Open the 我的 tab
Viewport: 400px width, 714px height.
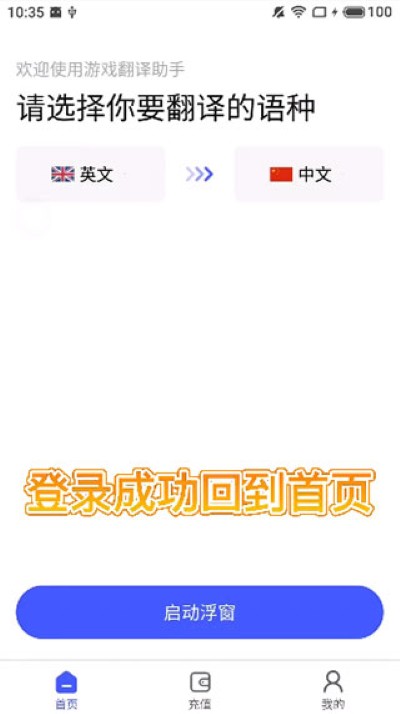coord(333,690)
